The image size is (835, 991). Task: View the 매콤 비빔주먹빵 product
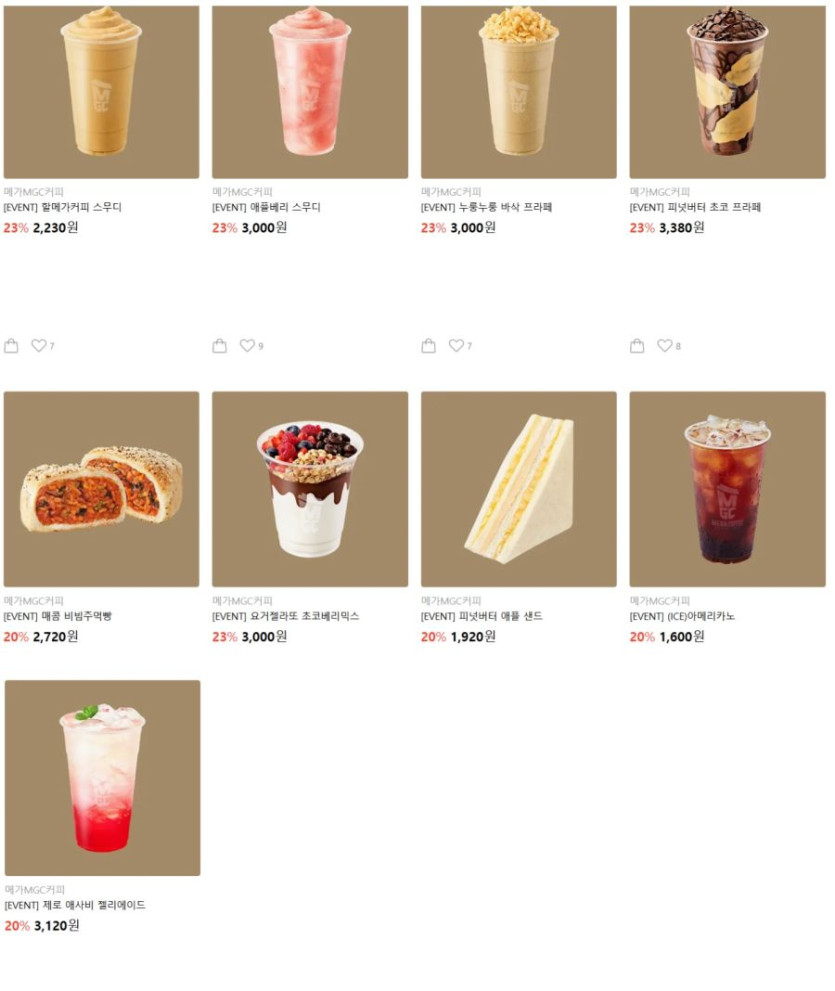tap(101, 489)
